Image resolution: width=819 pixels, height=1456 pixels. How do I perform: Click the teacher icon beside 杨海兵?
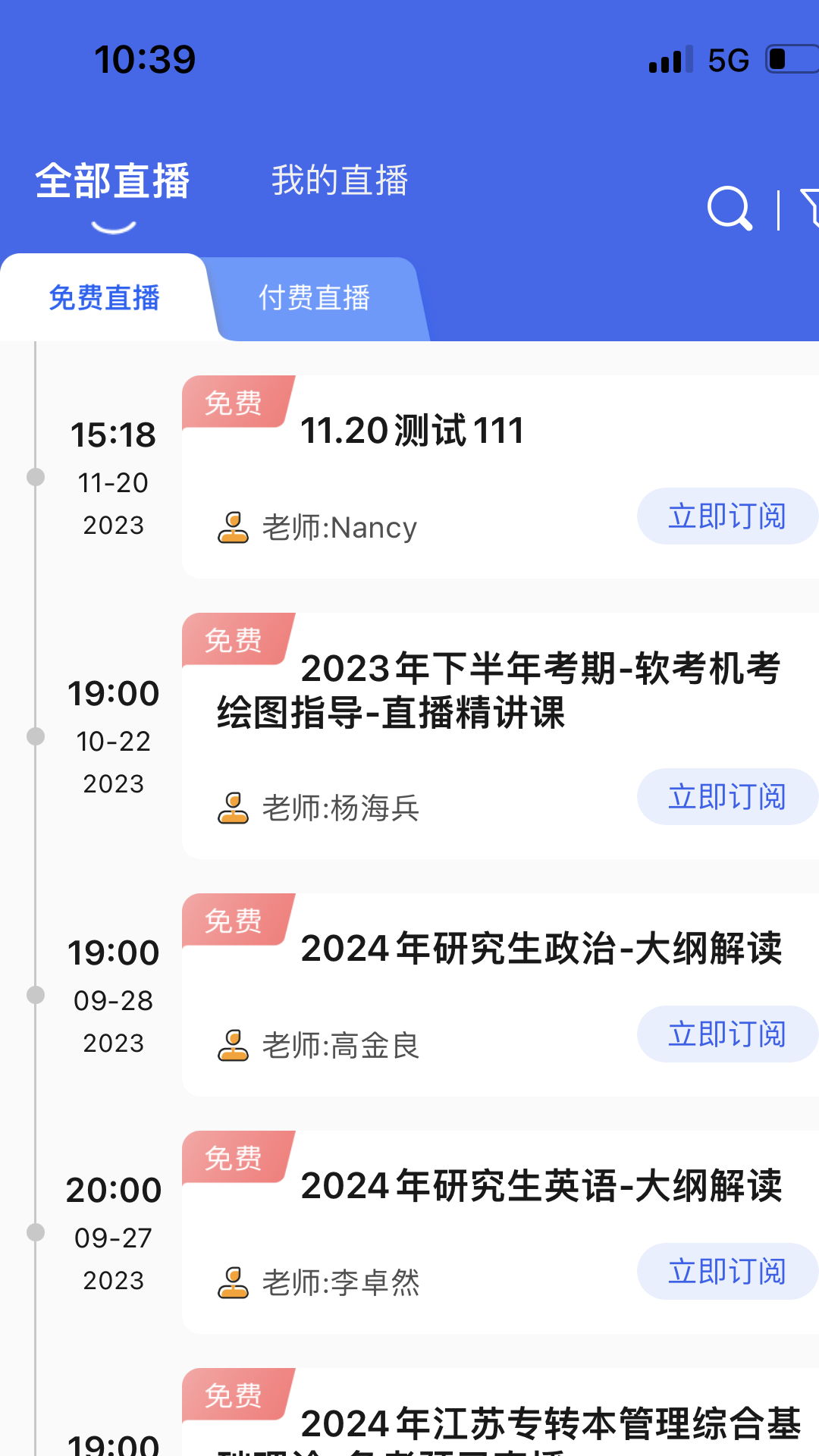(234, 806)
